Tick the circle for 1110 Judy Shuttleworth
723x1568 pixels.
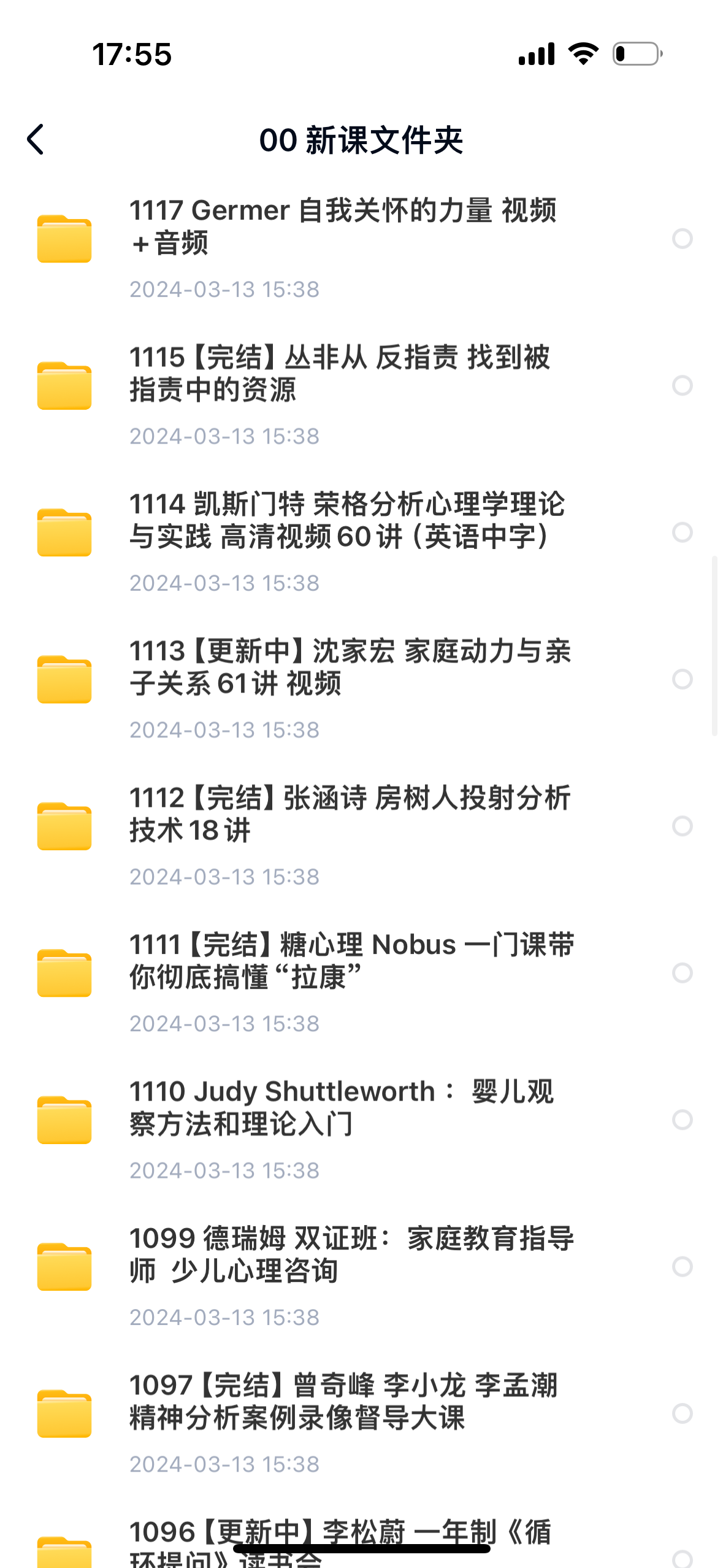click(x=682, y=1120)
